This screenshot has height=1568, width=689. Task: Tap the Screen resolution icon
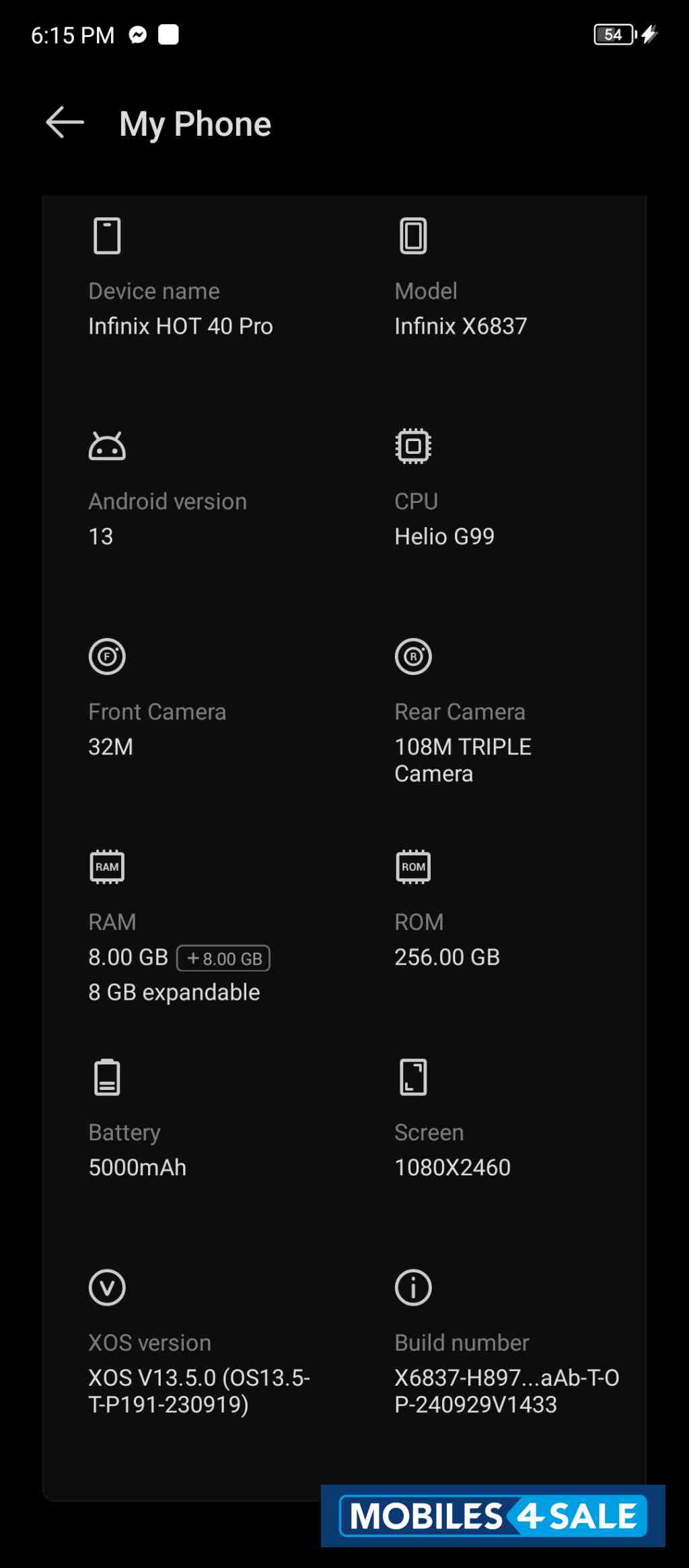point(413,1076)
